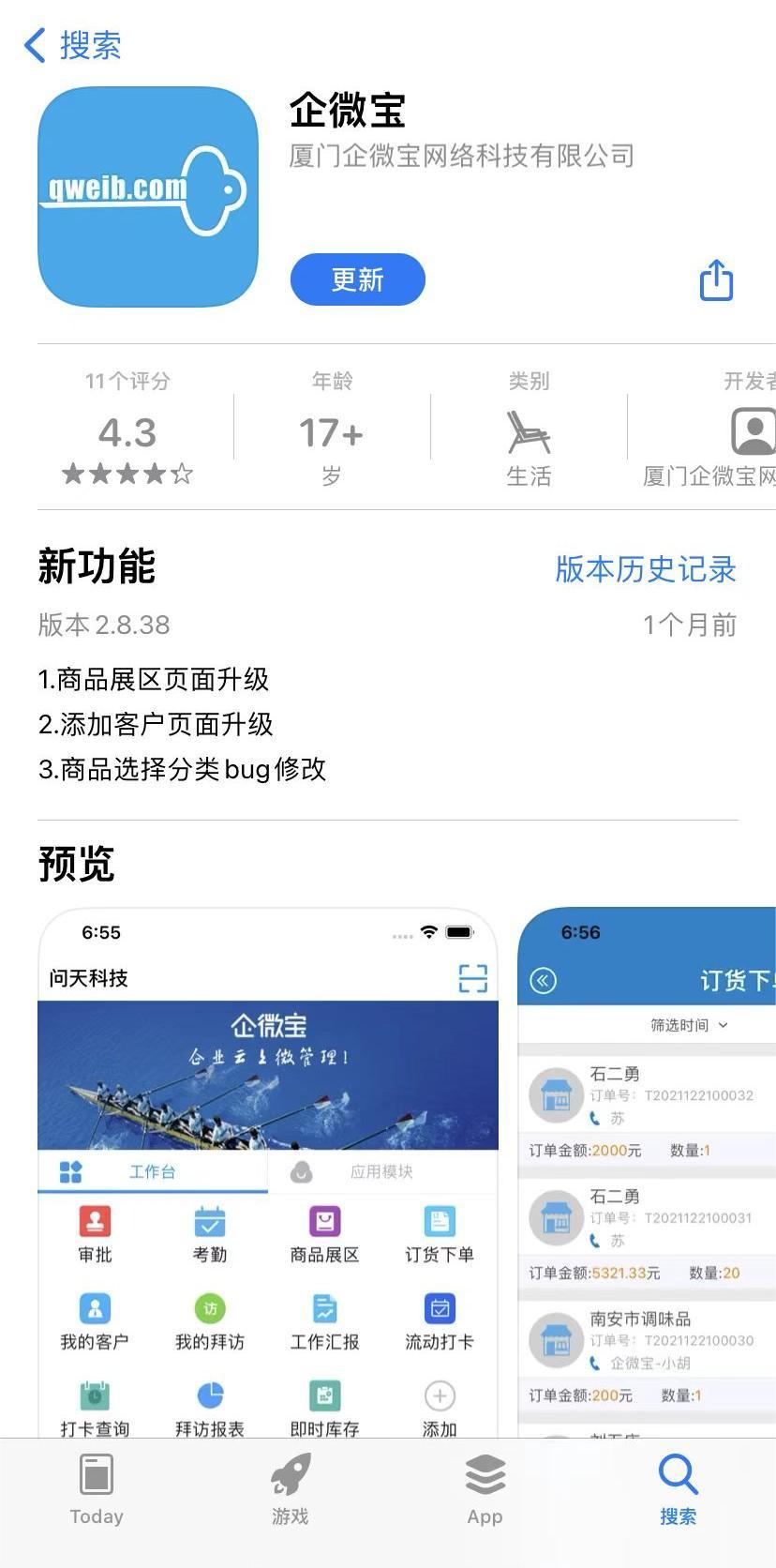Screen dimensions: 776x1568
Task: Switch to the App tab
Action: pyautogui.click(x=485, y=1489)
